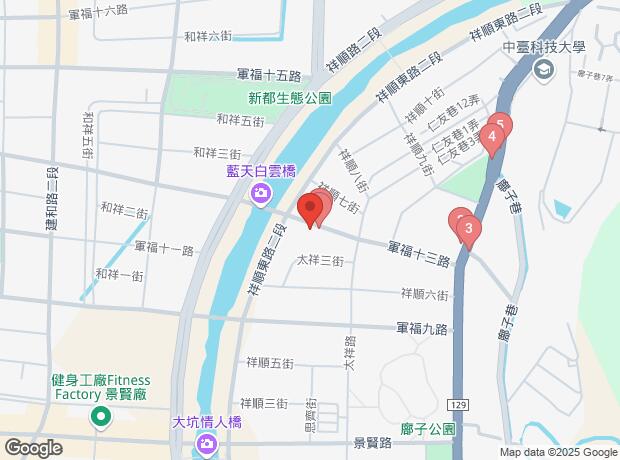Open 大坑情人橋 point of interest
This screenshot has height=460, width=620.
pyautogui.click(x=209, y=441)
